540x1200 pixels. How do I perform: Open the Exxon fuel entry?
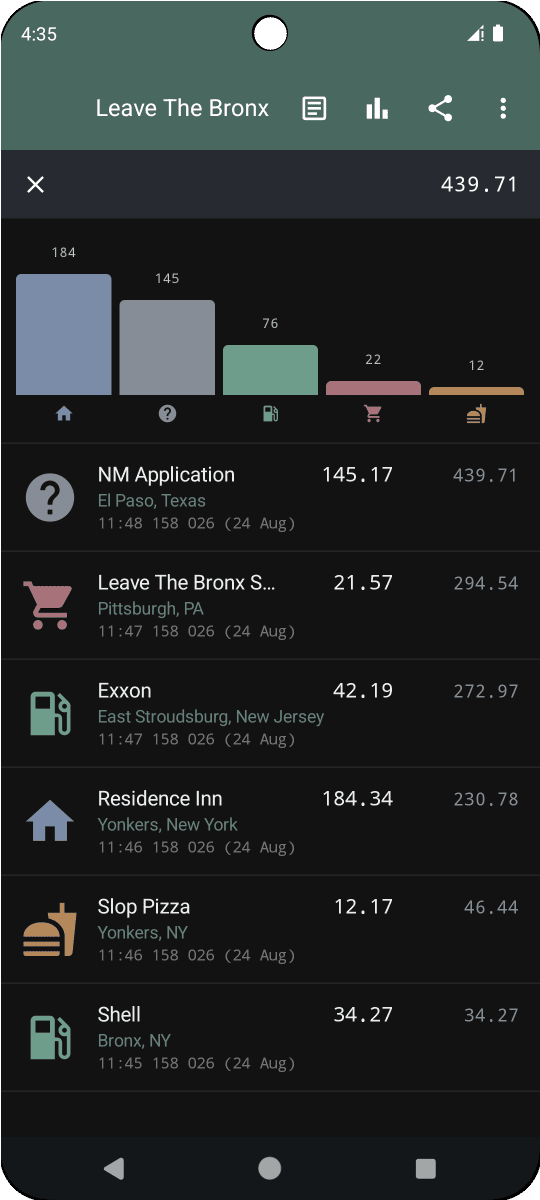(270, 713)
